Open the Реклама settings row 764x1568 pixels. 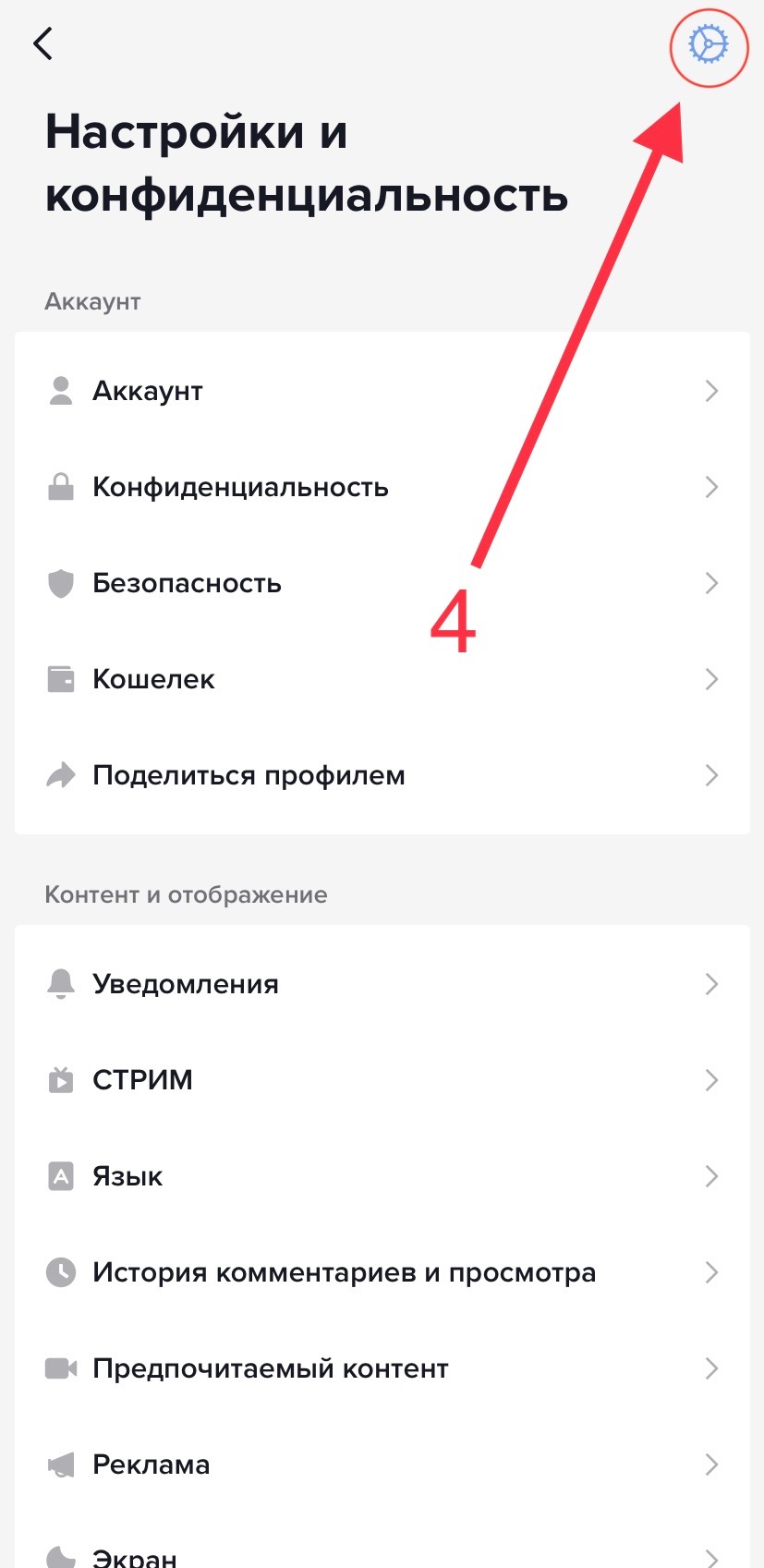pos(382,1465)
